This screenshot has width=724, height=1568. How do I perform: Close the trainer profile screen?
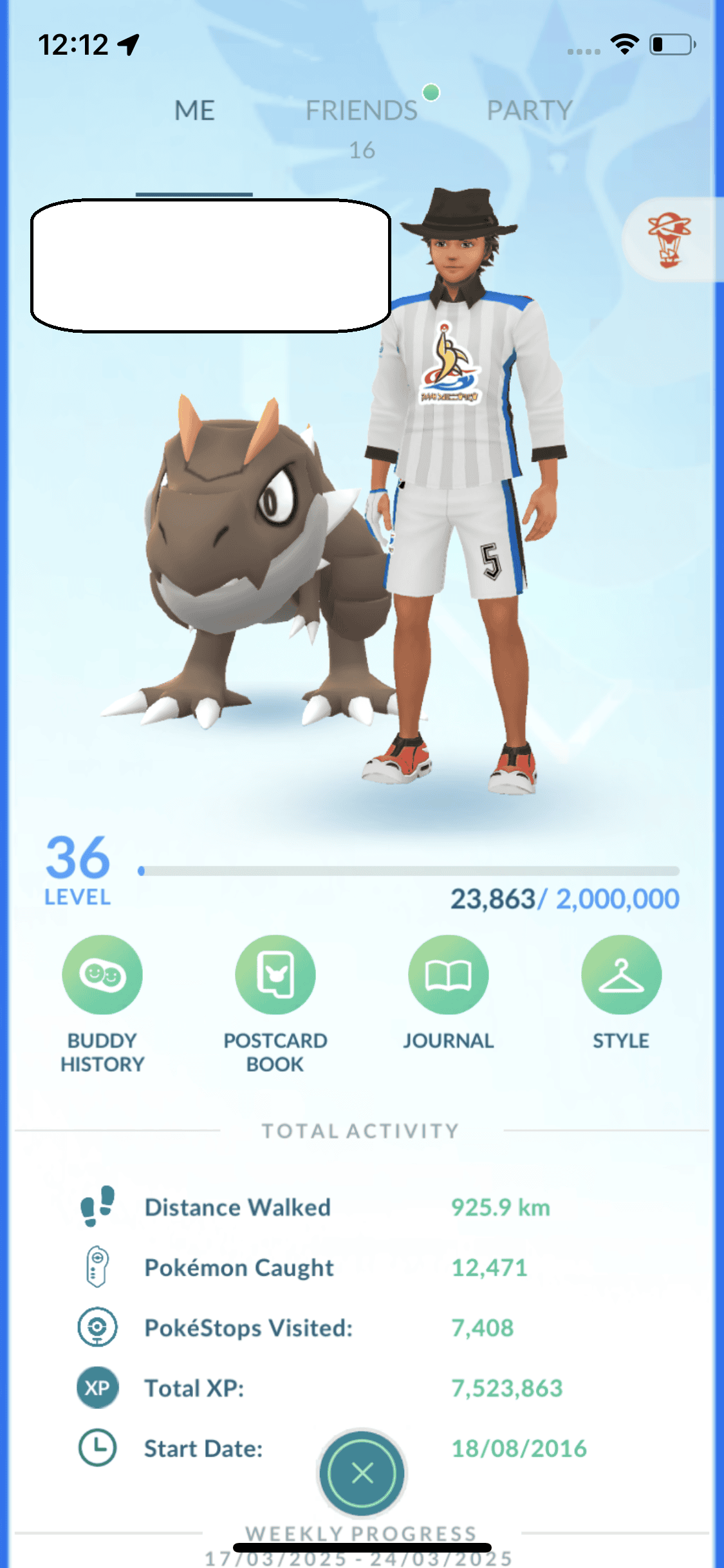click(x=362, y=1472)
